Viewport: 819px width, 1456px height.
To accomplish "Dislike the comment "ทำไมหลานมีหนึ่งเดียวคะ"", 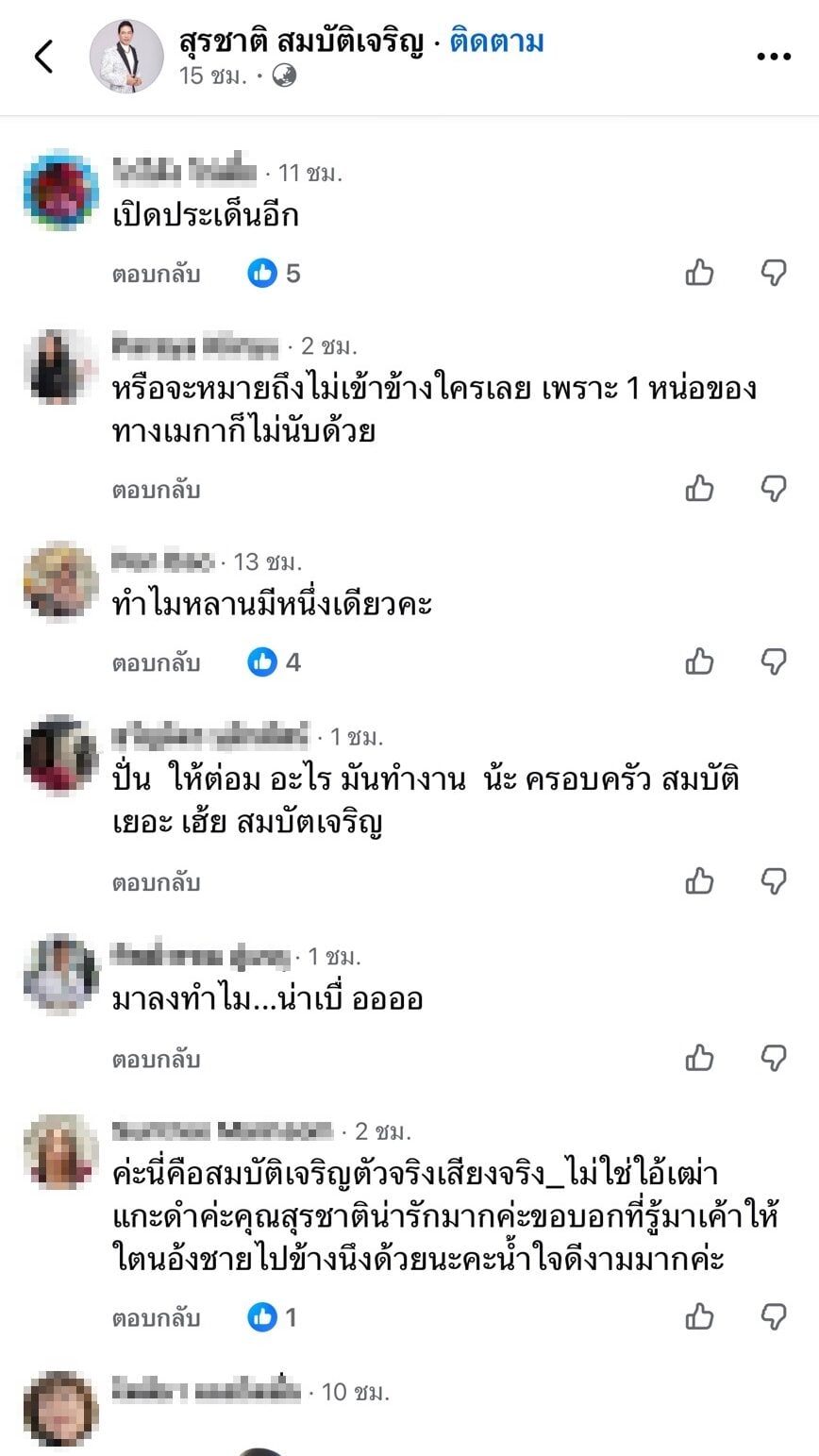I will [x=774, y=661].
